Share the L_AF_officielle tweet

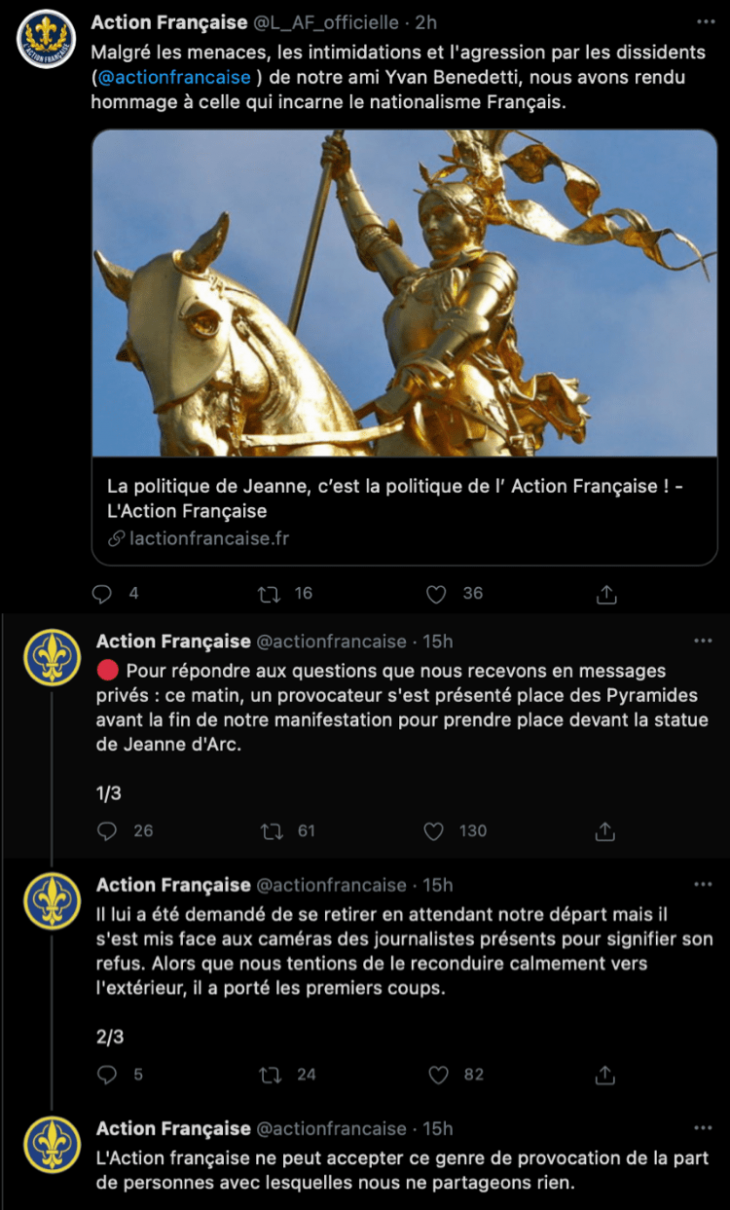pyautogui.click(x=606, y=594)
